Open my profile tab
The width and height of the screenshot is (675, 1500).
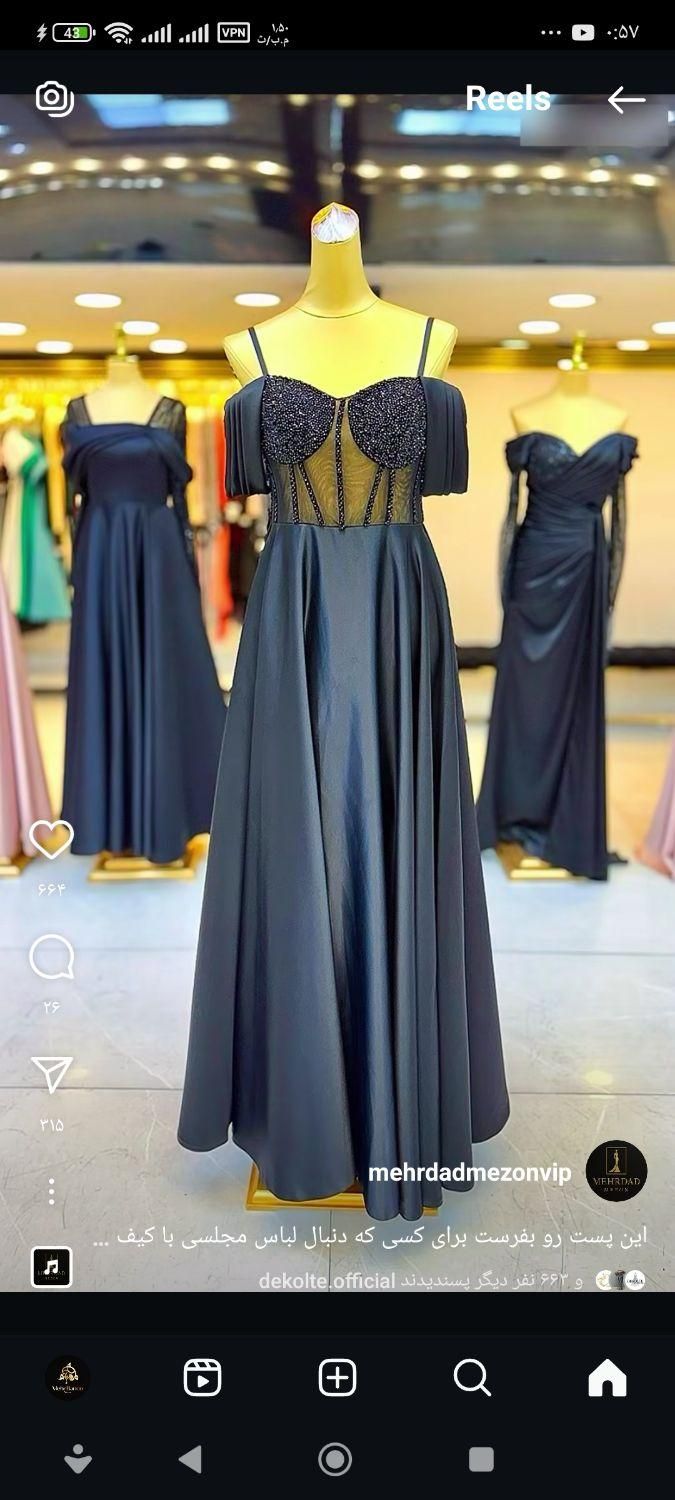[x=67, y=1377]
